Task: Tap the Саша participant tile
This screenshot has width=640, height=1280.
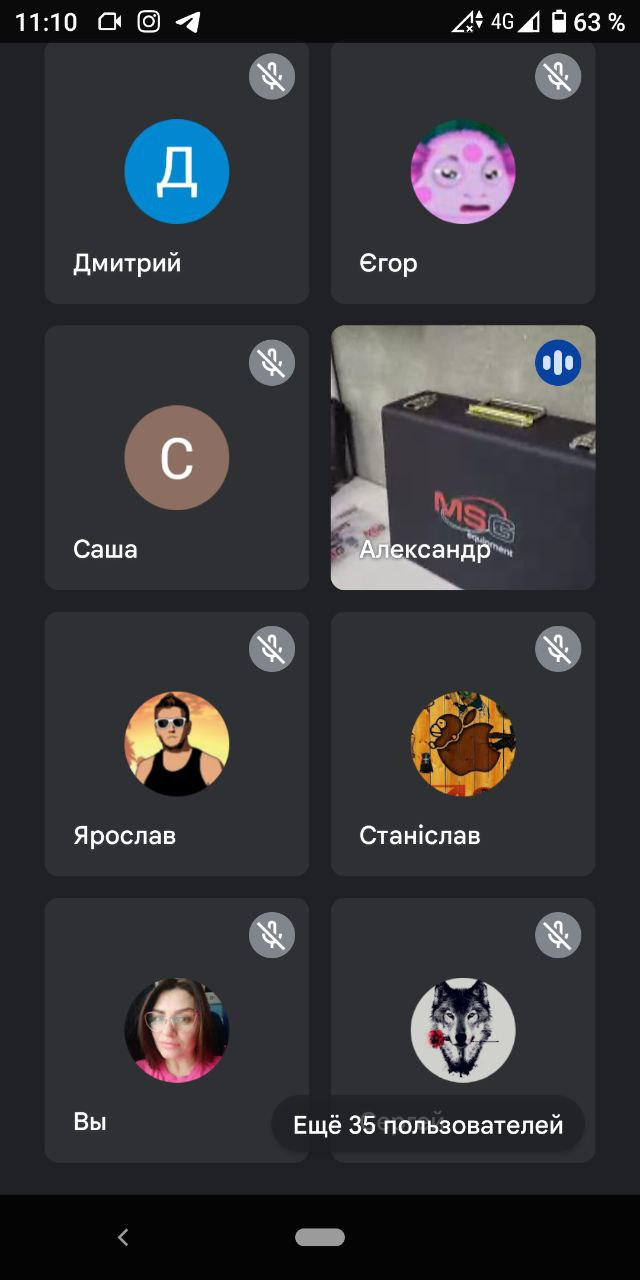Action: click(x=177, y=457)
